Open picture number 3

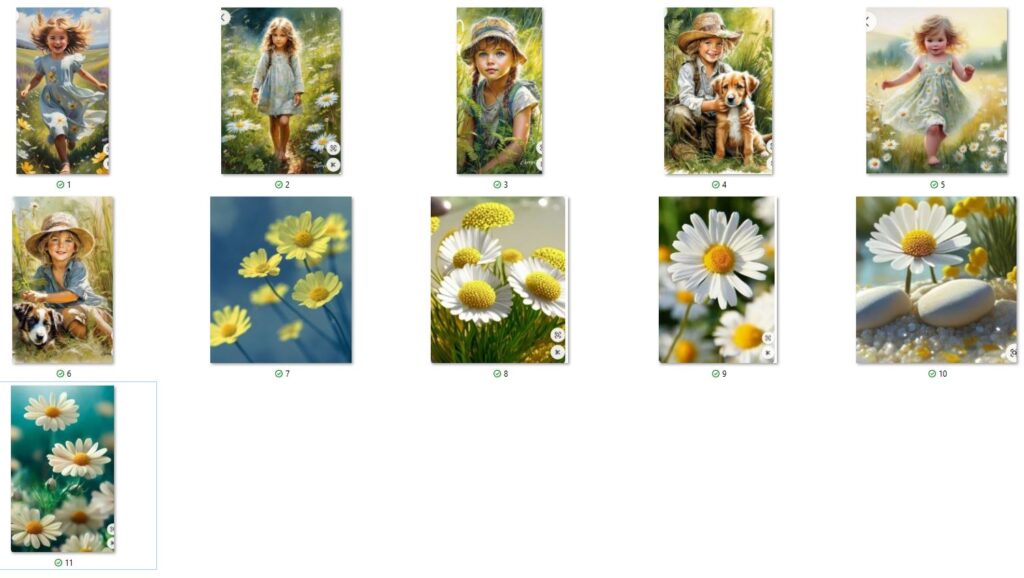(x=499, y=91)
